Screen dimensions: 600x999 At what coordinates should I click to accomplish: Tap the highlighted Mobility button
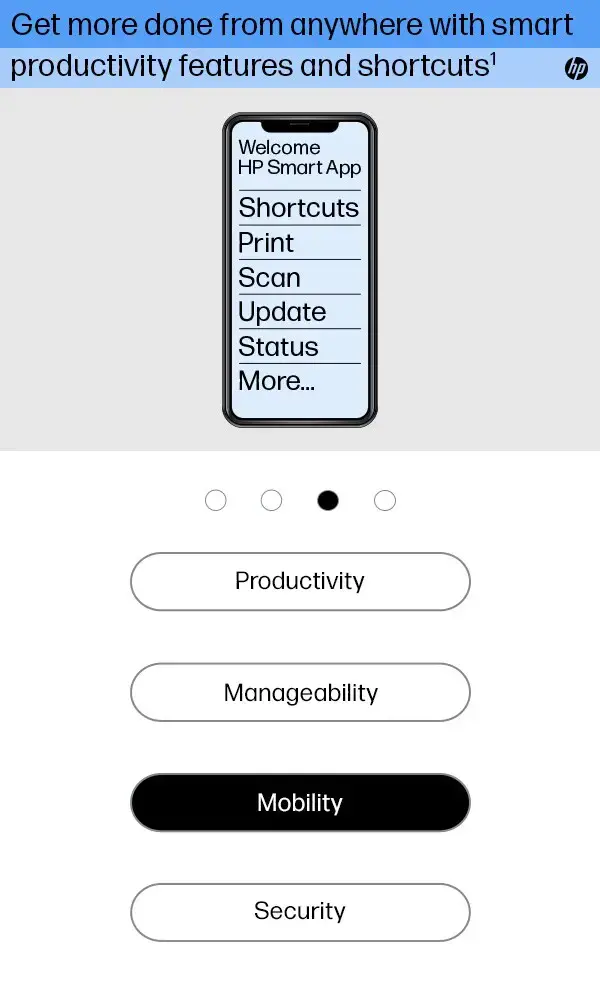(300, 803)
